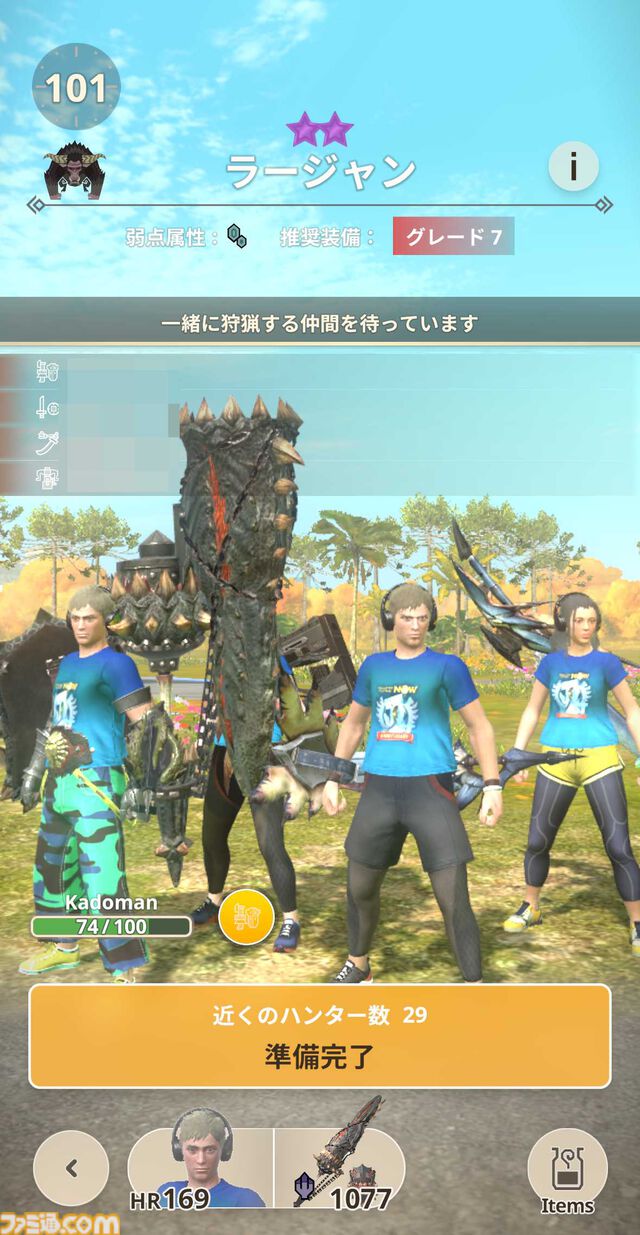The width and height of the screenshot is (640, 1235).
Task: Tap the 準備完了 ready button
Action: pyautogui.click(x=319, y=1035)
